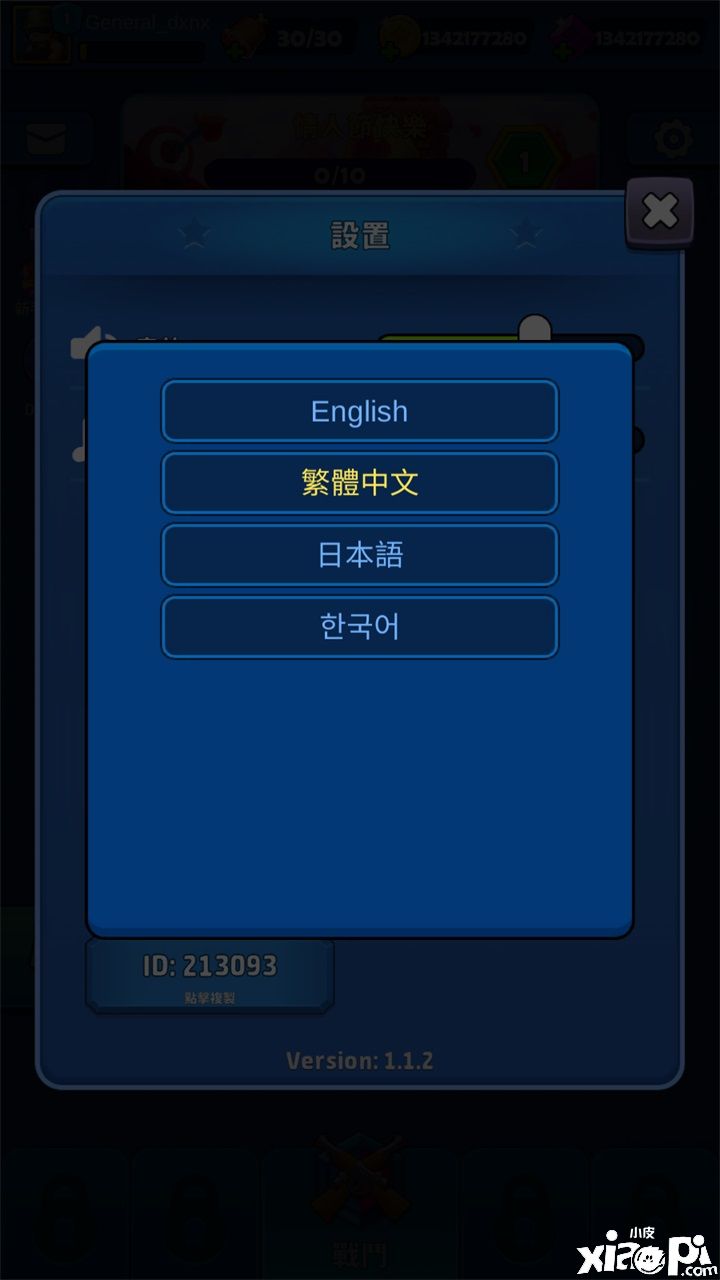Close the 設置 settings dialog
720x1280 pixels.
point(659,212)
